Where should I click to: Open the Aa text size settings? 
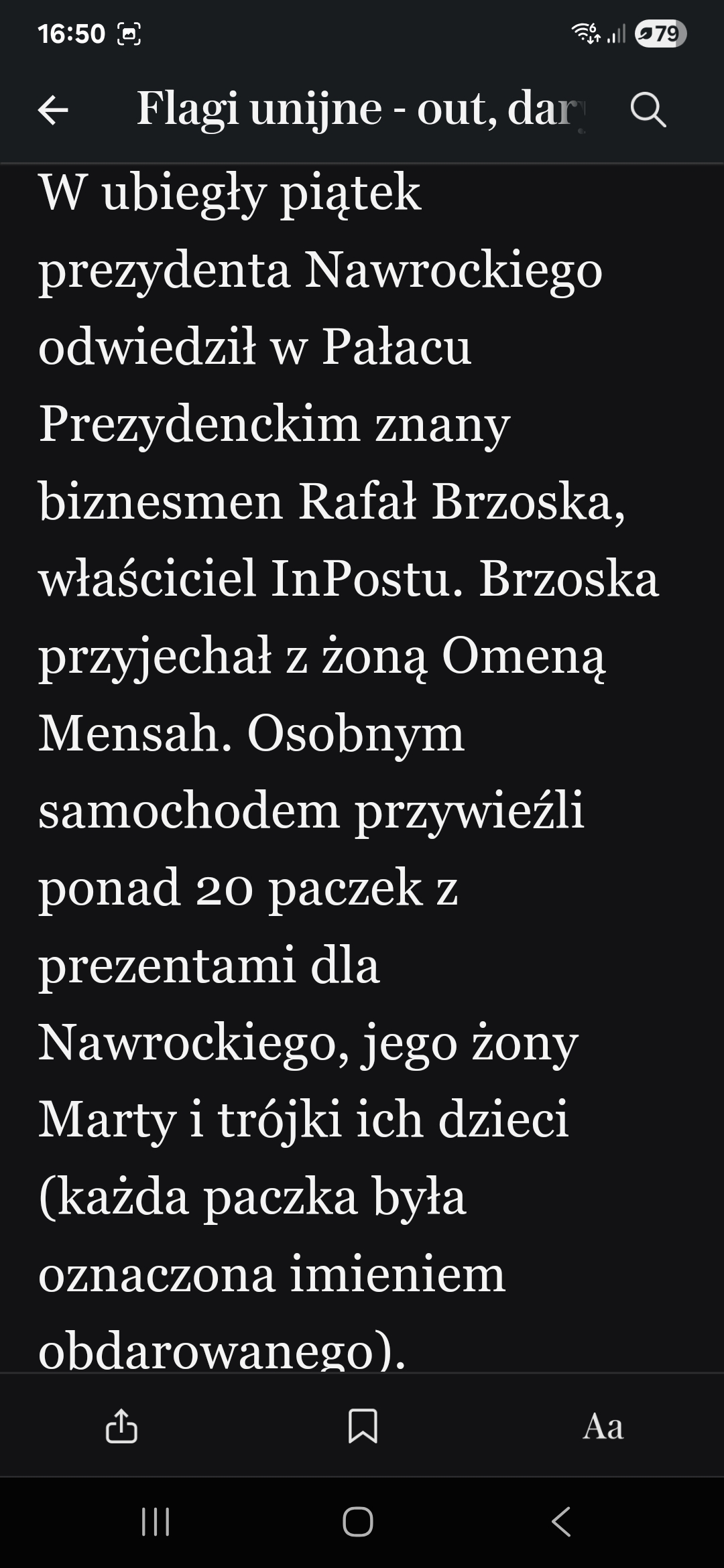point(603,1426)
